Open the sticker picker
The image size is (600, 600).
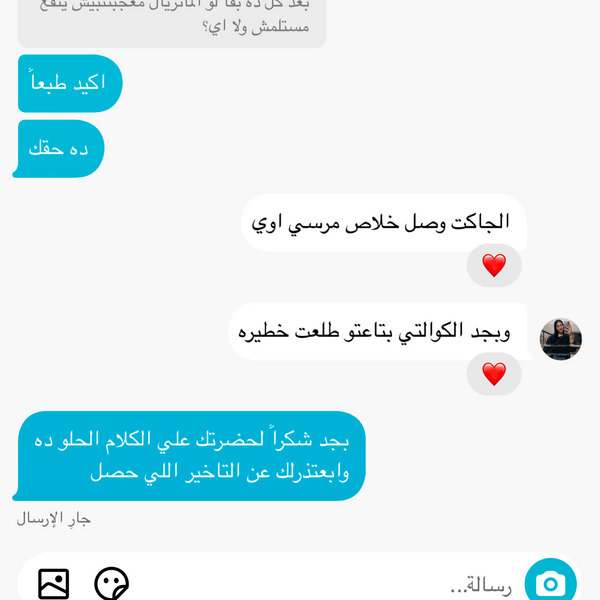click(112, 584)
